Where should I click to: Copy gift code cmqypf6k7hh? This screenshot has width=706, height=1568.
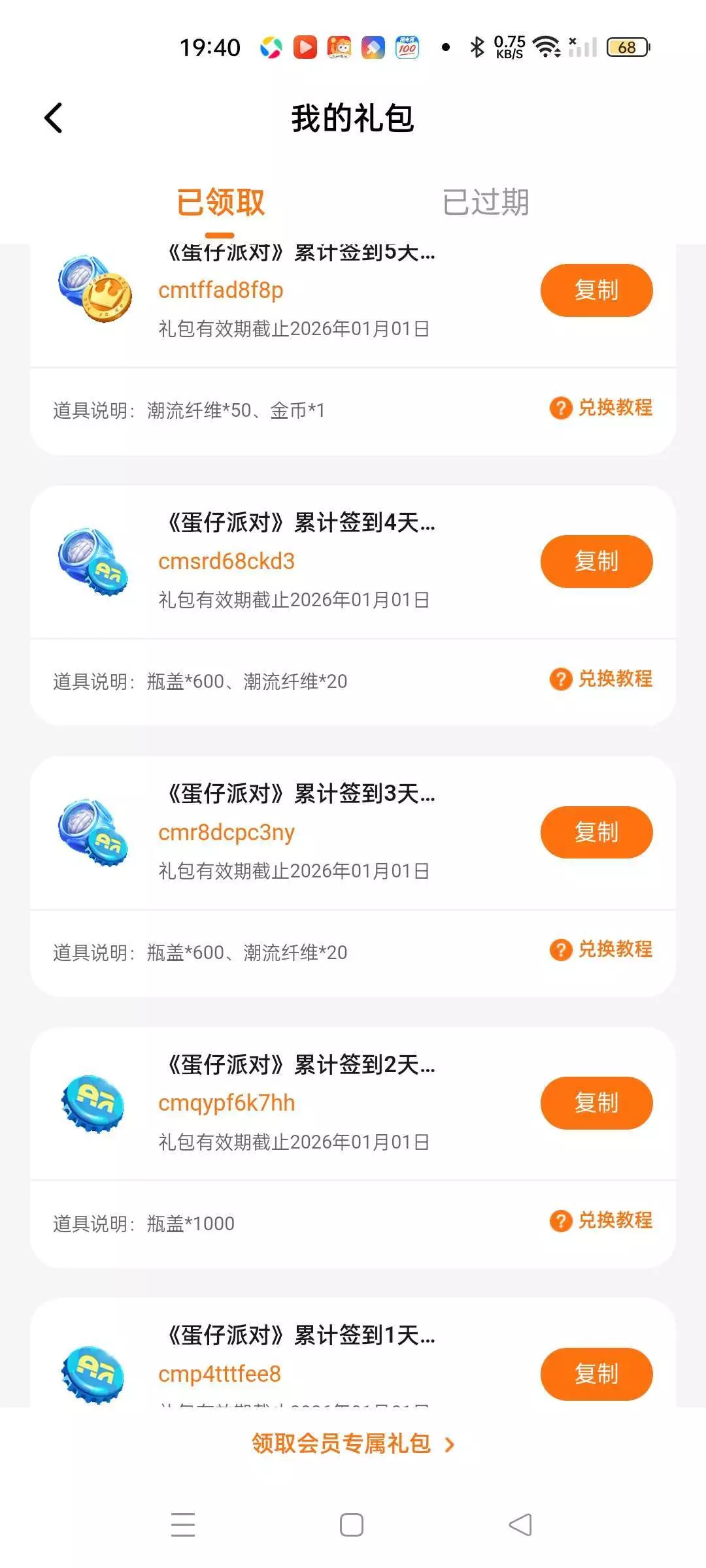(x=596, y=1103)
